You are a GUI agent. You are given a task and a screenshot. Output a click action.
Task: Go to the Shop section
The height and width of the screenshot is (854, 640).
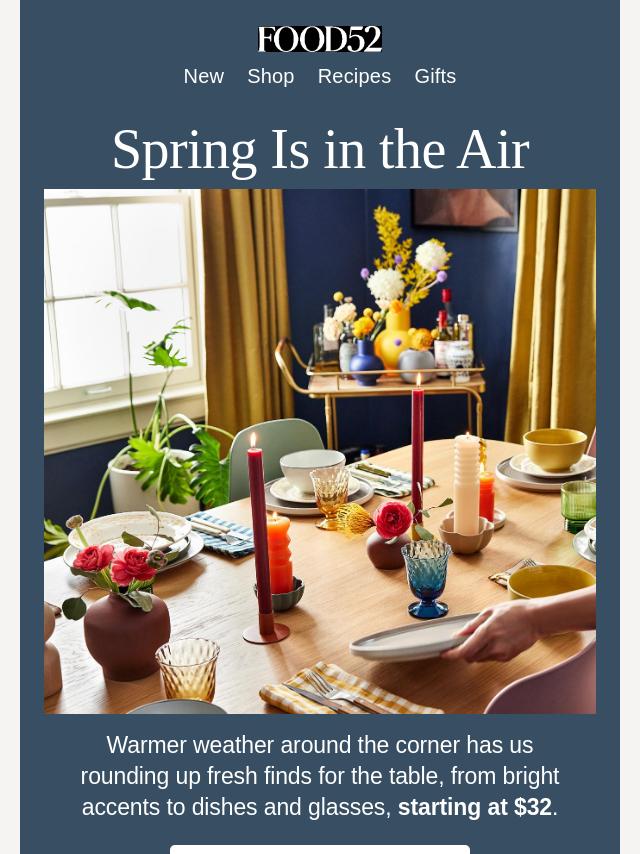(x=270, y=76)
